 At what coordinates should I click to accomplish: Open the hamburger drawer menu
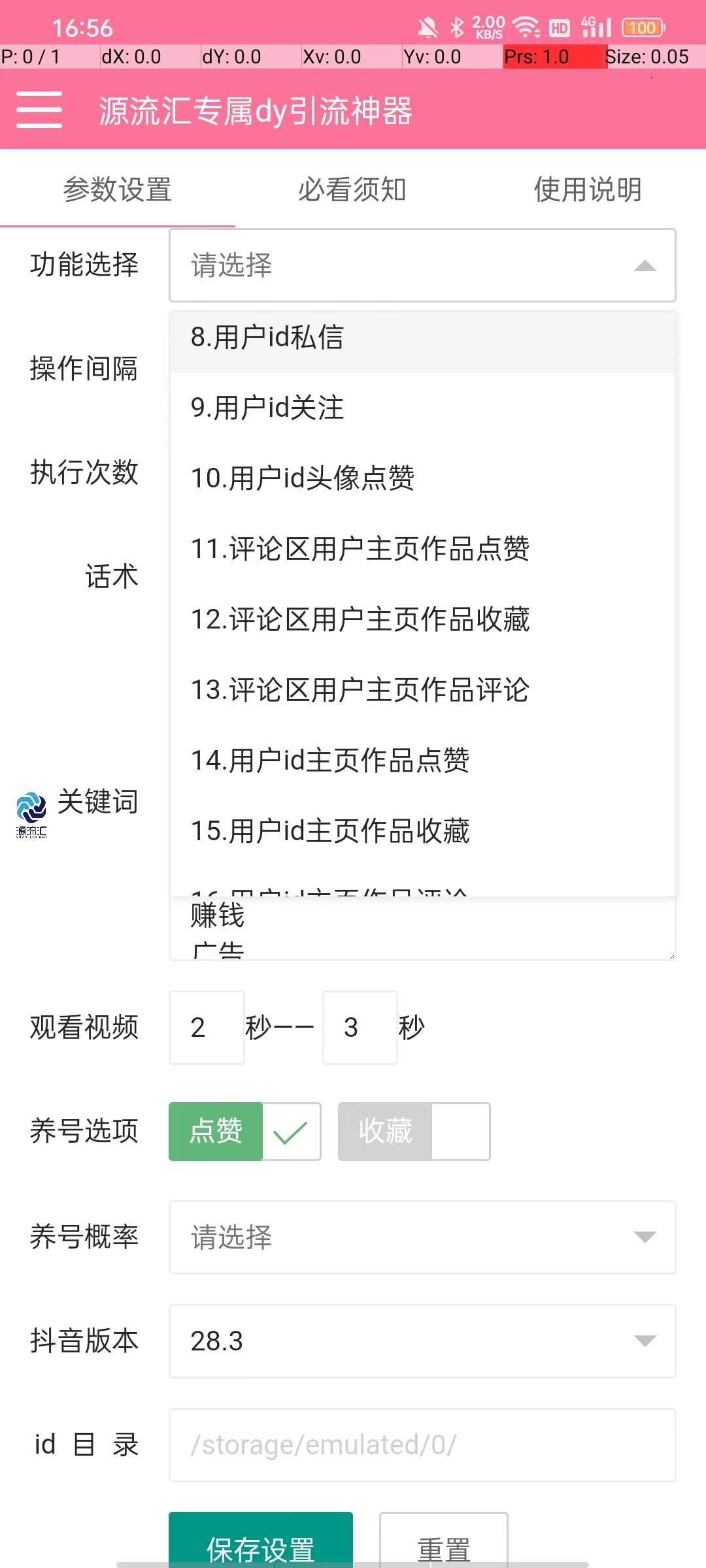coord(39,110)
